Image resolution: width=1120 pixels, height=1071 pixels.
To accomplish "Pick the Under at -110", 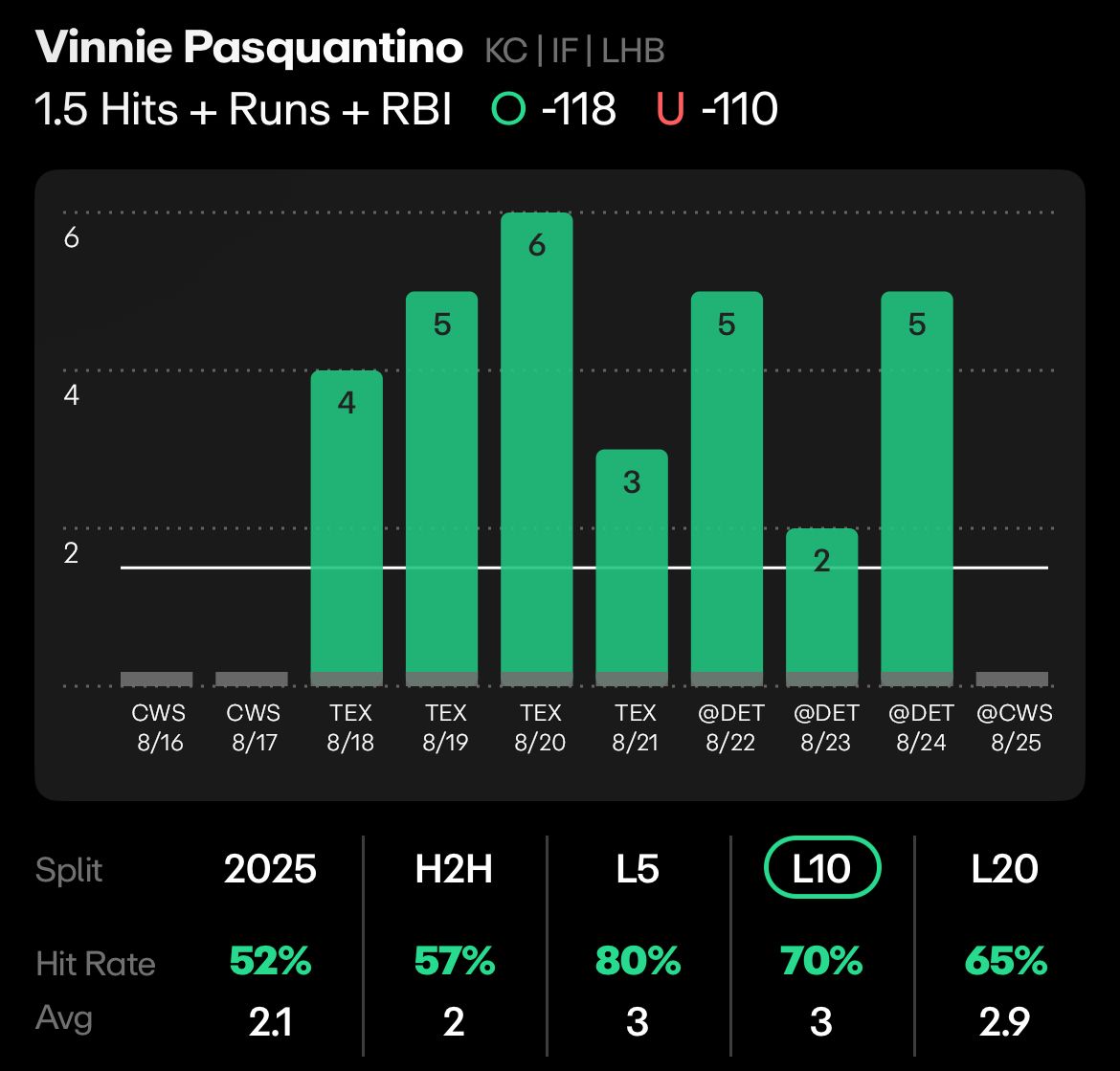I will [716, 110].
